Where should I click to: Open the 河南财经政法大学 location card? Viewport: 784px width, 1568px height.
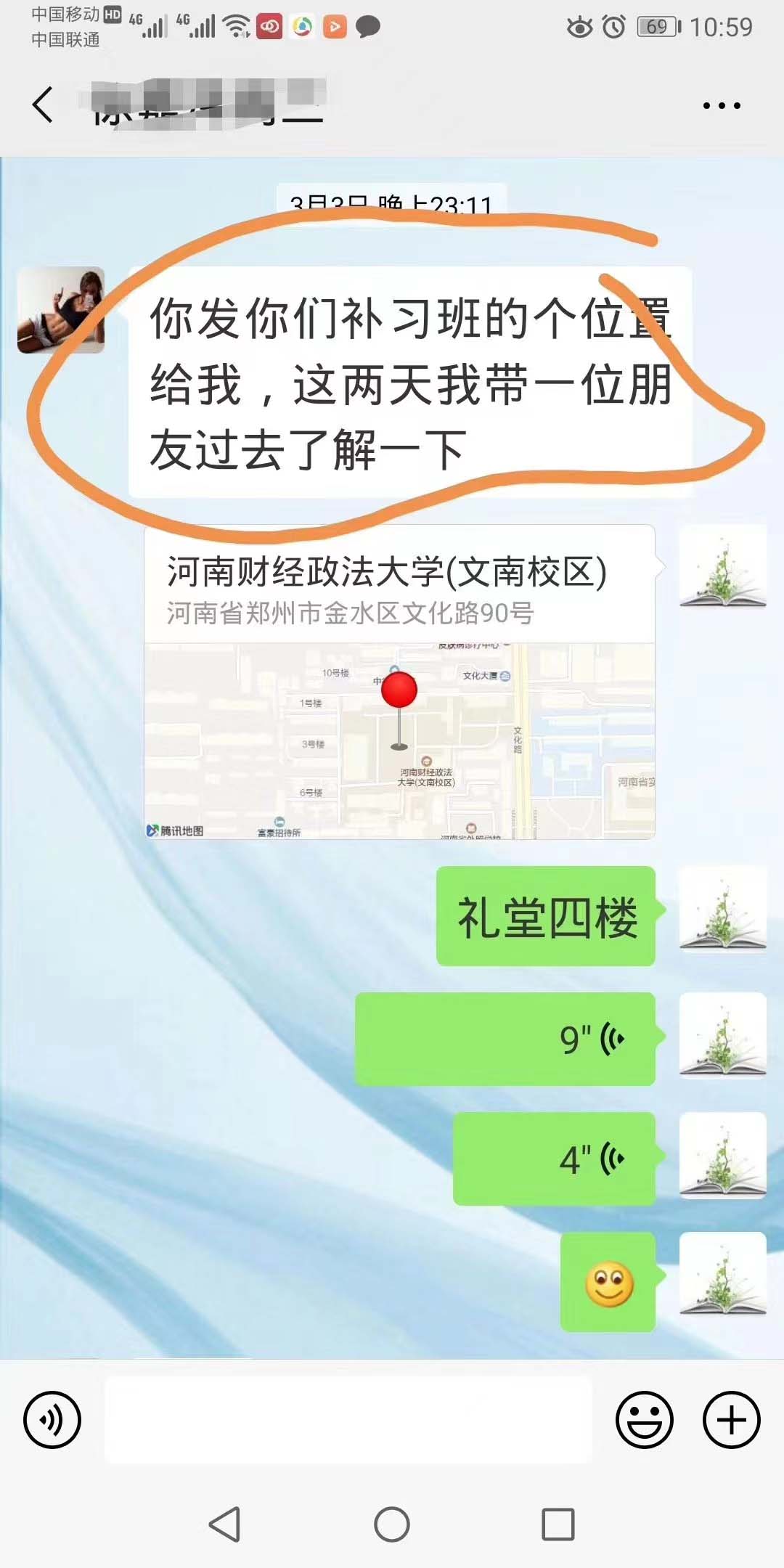click(x=399, y=681)
